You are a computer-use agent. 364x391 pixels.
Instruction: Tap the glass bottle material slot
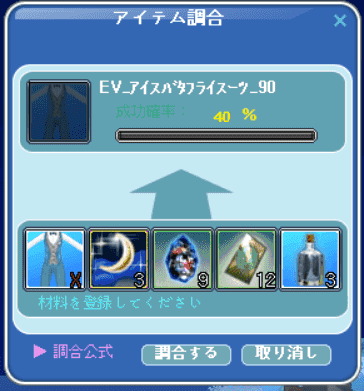310,260
